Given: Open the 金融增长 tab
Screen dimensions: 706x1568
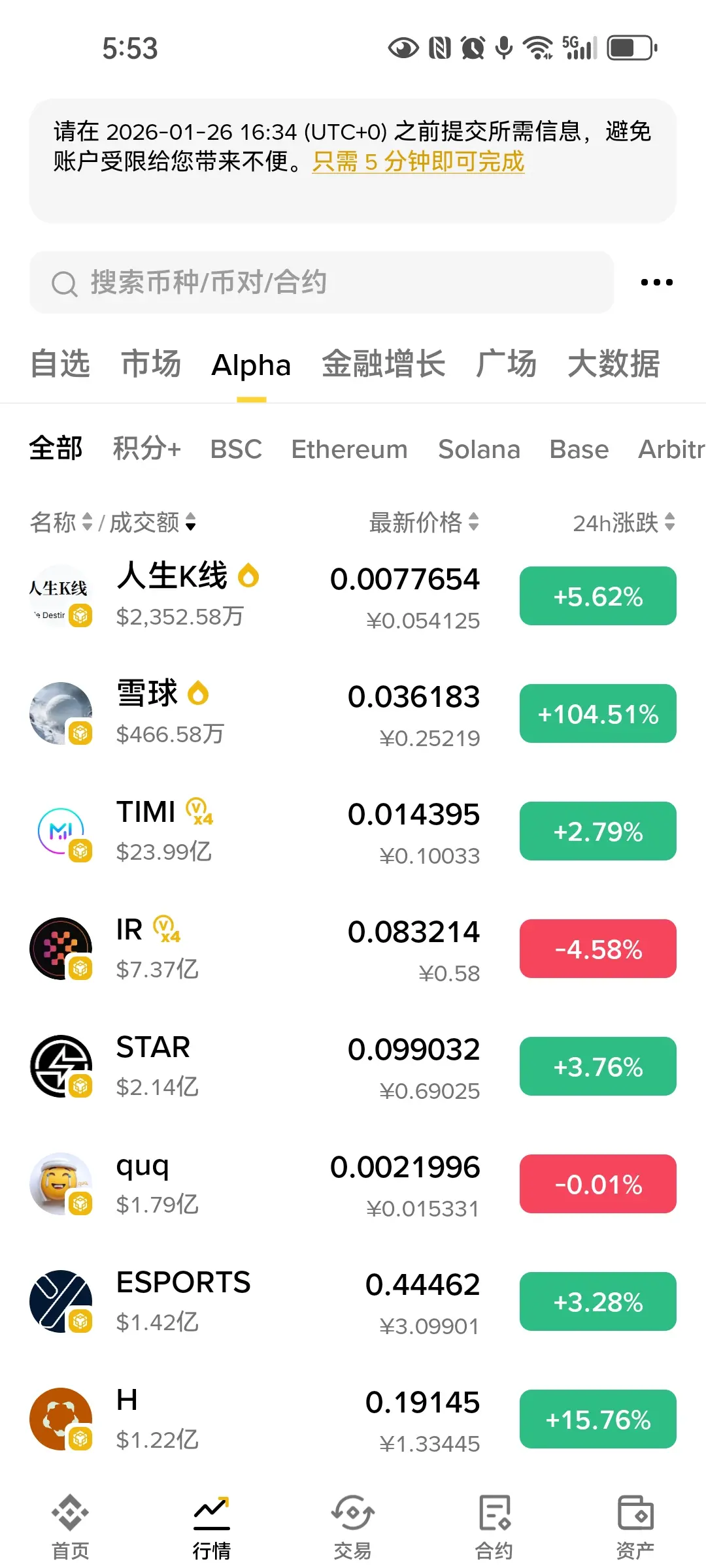Looking at the screenshot, I should point(383,364).
